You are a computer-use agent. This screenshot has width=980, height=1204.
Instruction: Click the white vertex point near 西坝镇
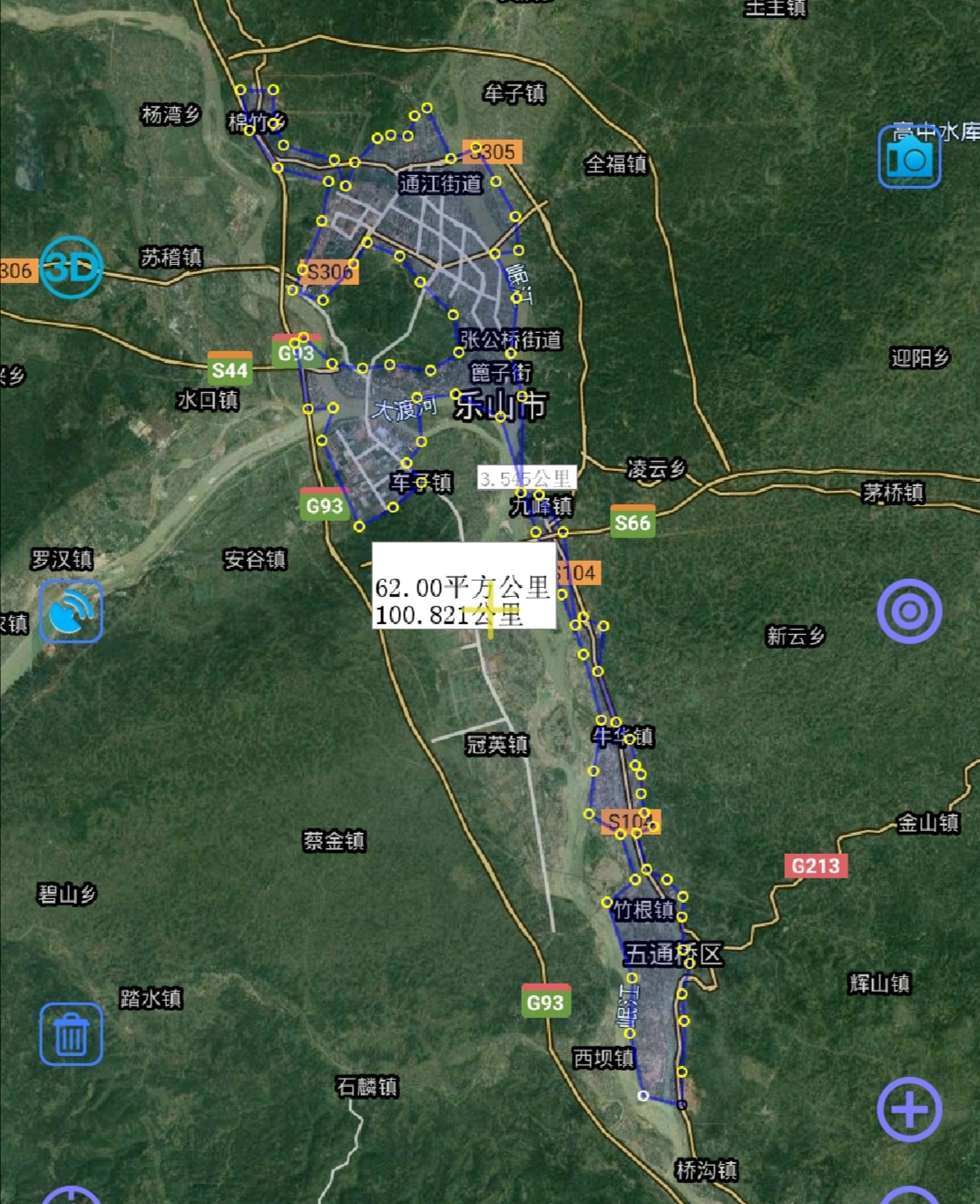pos(645,1097)
